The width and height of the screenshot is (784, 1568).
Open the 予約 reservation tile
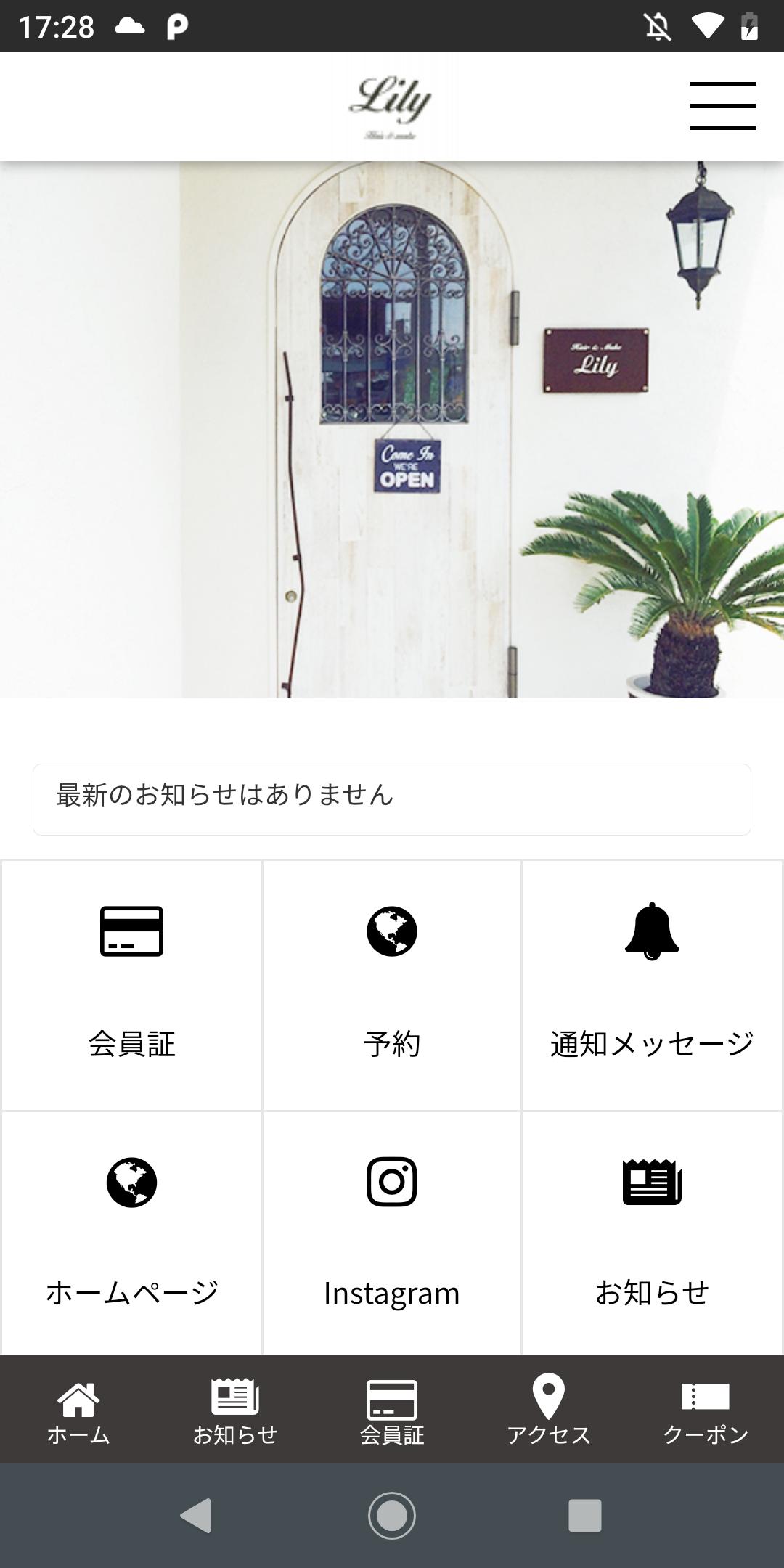[392, 984]
